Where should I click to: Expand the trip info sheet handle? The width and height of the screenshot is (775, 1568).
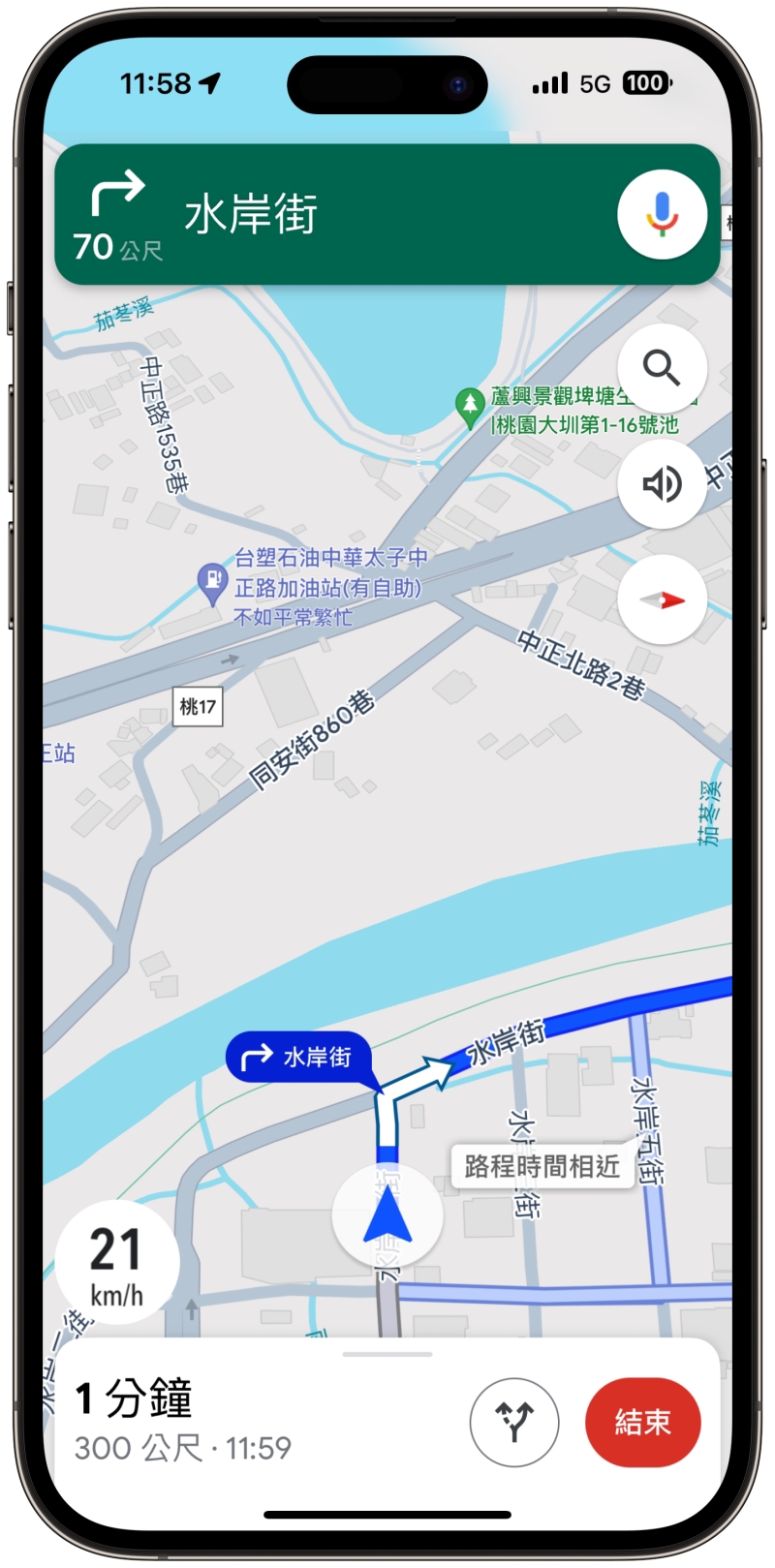[387, 1354]
